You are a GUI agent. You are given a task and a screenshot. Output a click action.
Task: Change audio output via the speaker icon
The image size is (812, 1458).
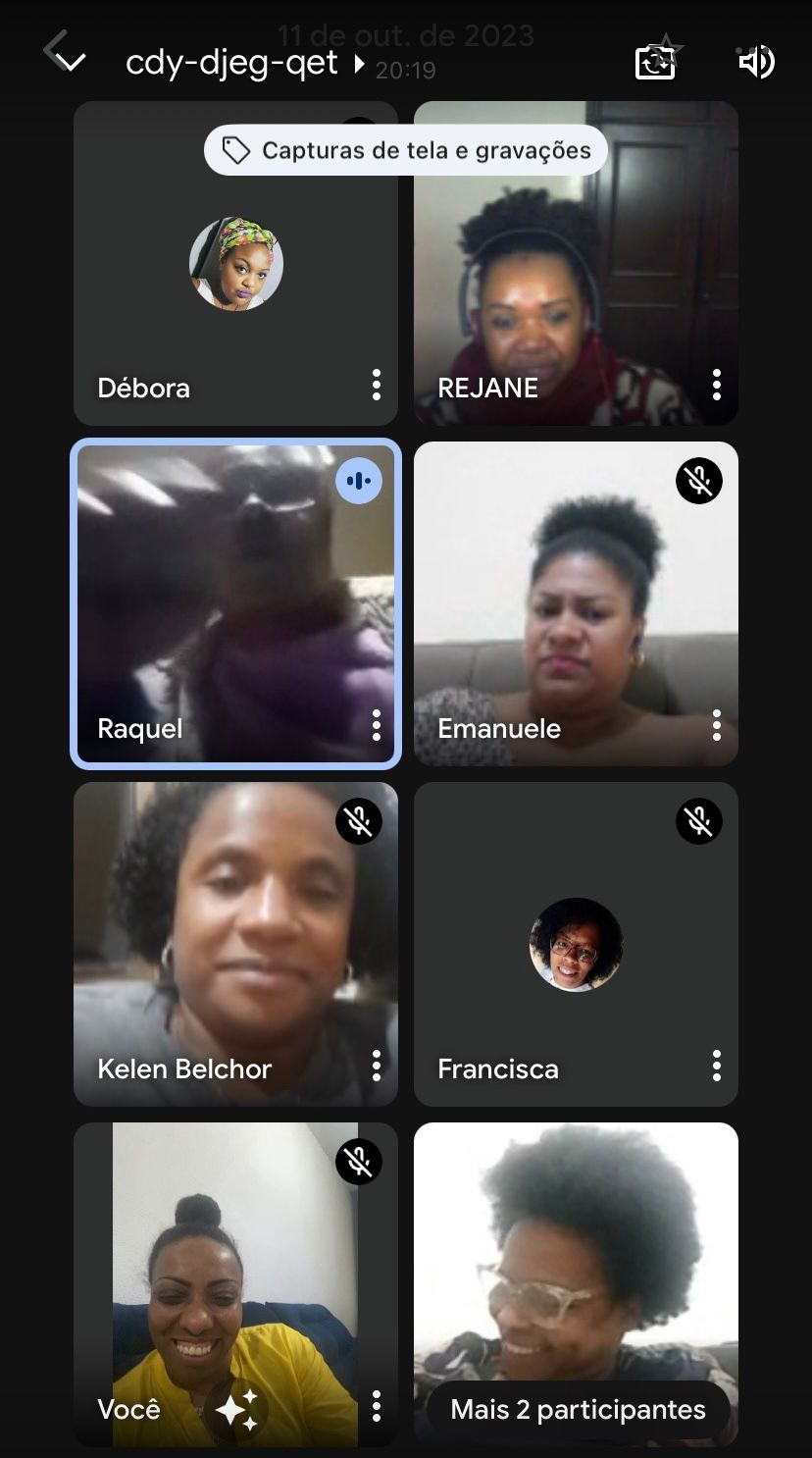coord(756,63)
